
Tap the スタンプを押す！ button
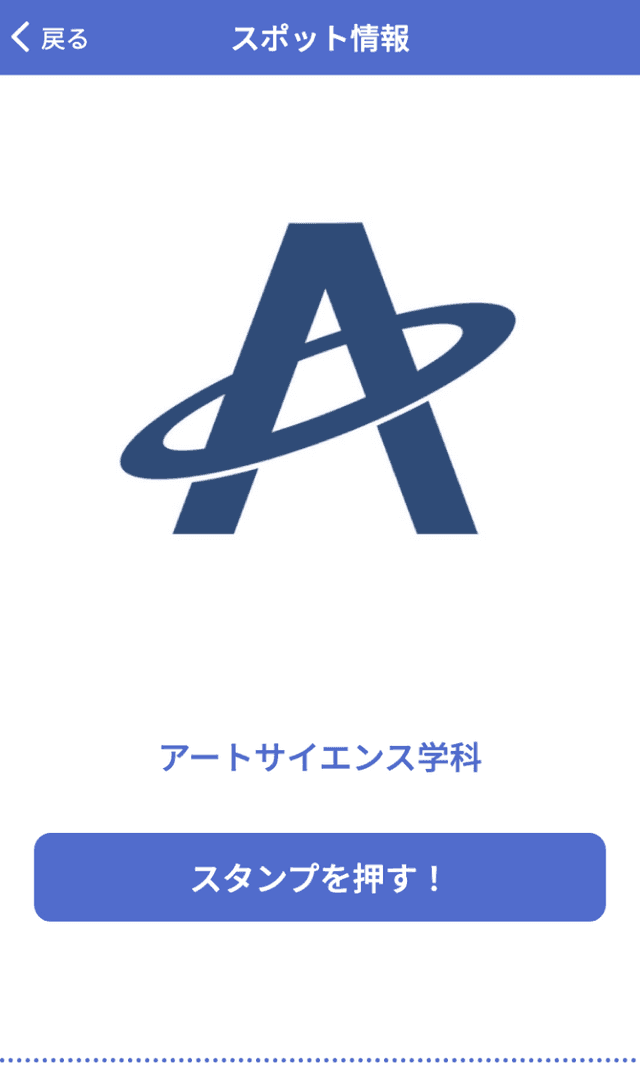[x=319, y=877]
